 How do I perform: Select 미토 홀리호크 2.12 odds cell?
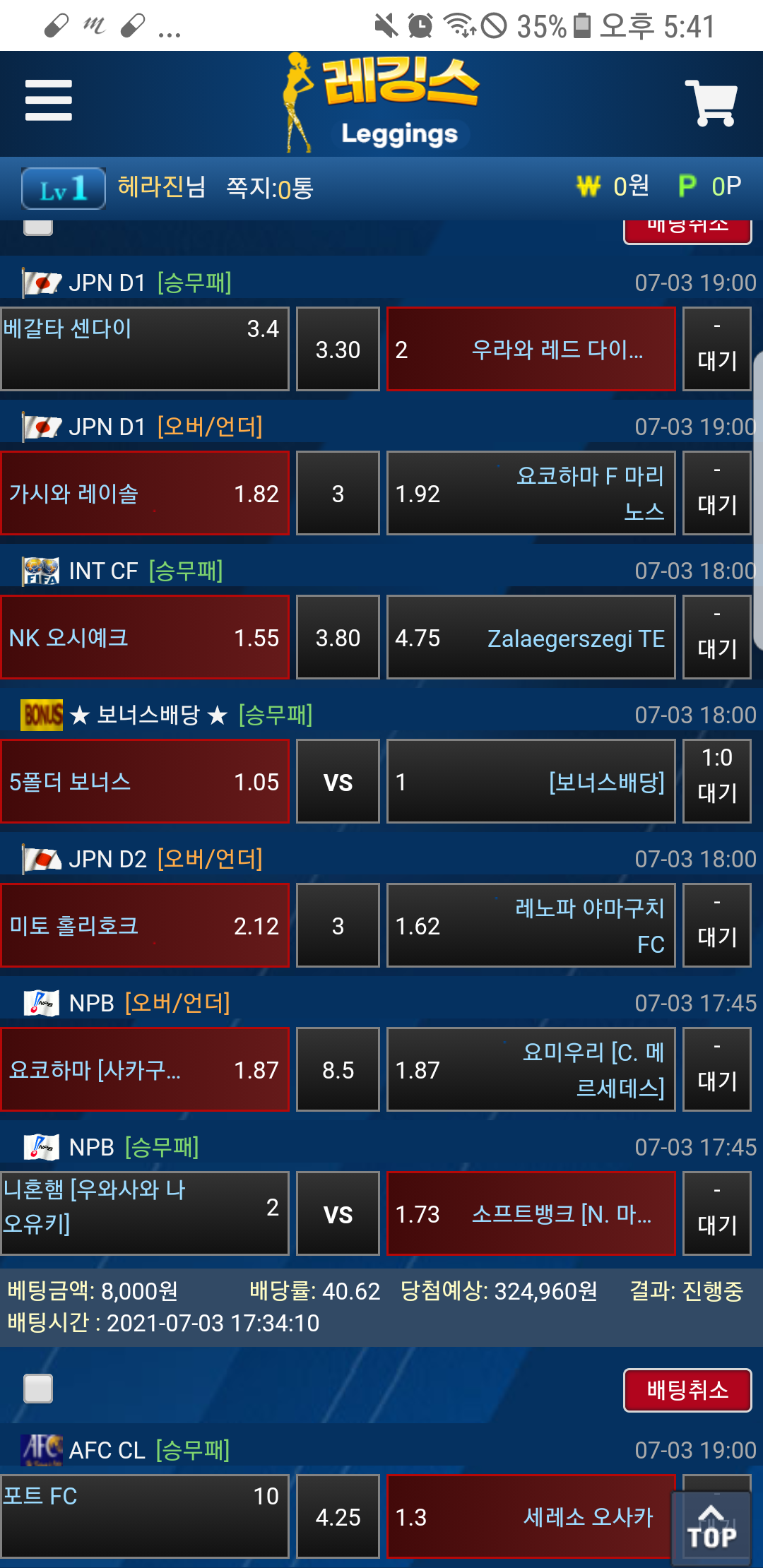click(x=145, y=925)
